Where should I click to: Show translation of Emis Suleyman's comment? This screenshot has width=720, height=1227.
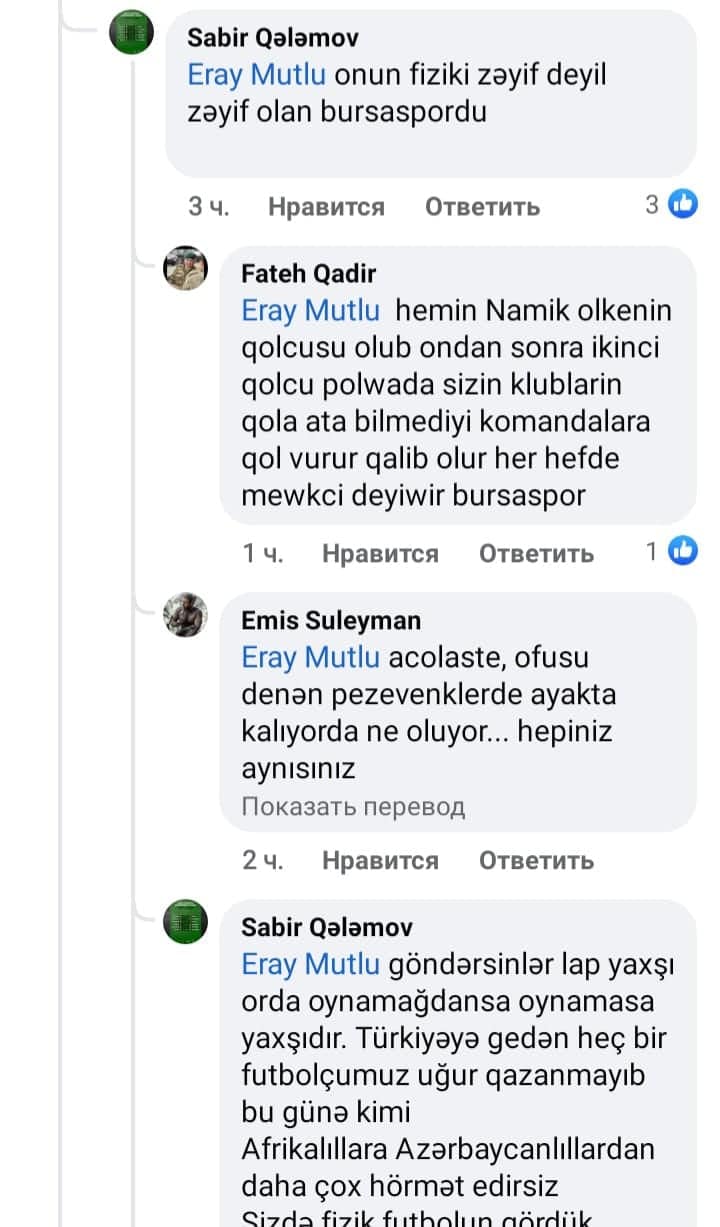pyautogui.click(x=353, y=806)
